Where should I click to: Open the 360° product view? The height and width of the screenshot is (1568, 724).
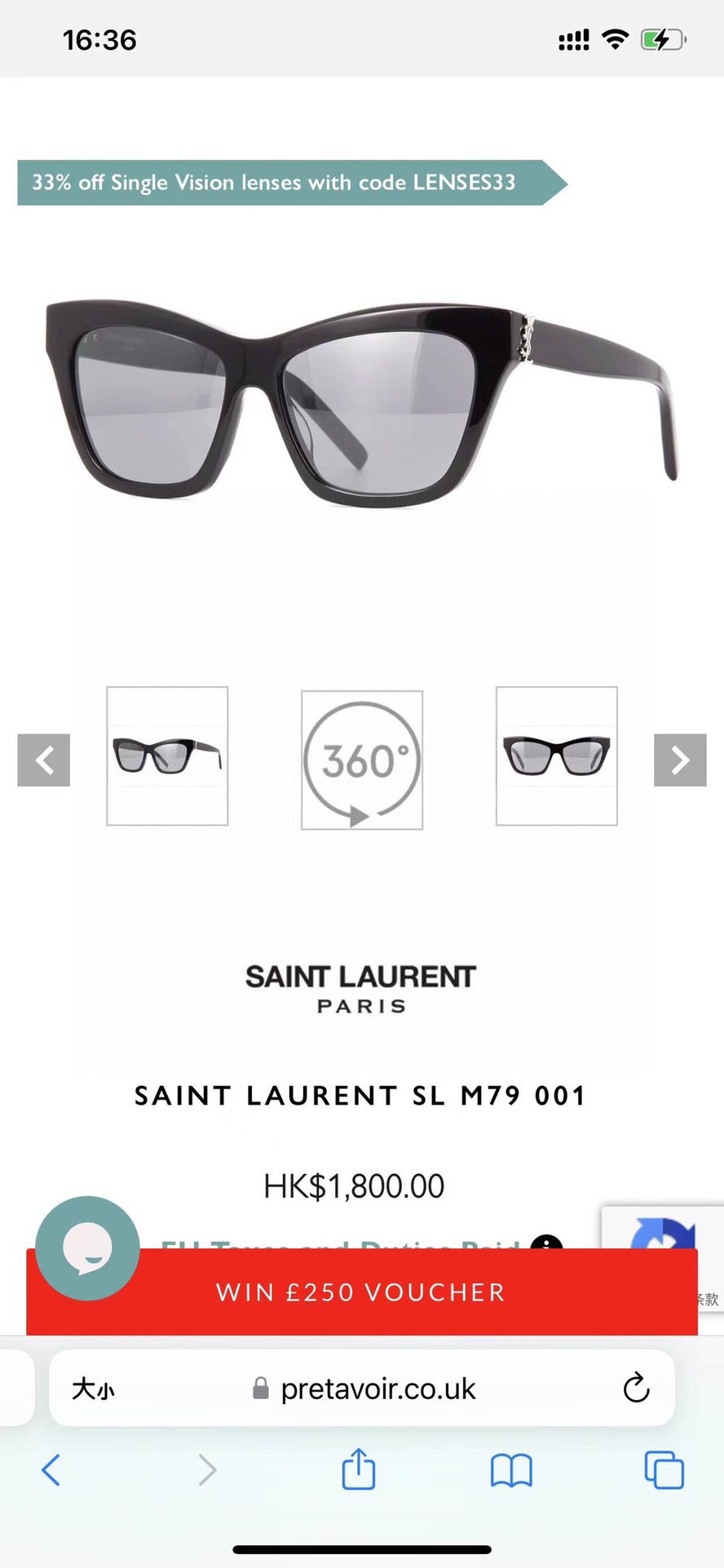tap(362, 760)
